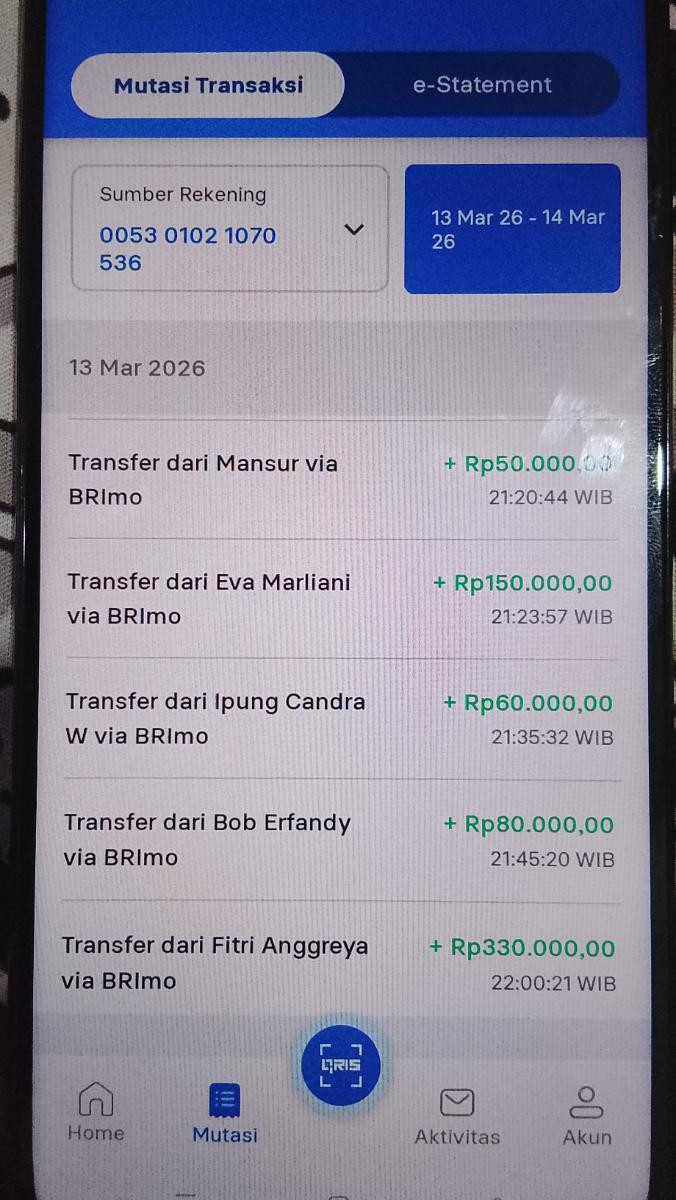Image resolution: width=676 pixels, height=1200 pixels.
Task: Launch the QRIS scanner button
Action: (x=341, y=1066)
